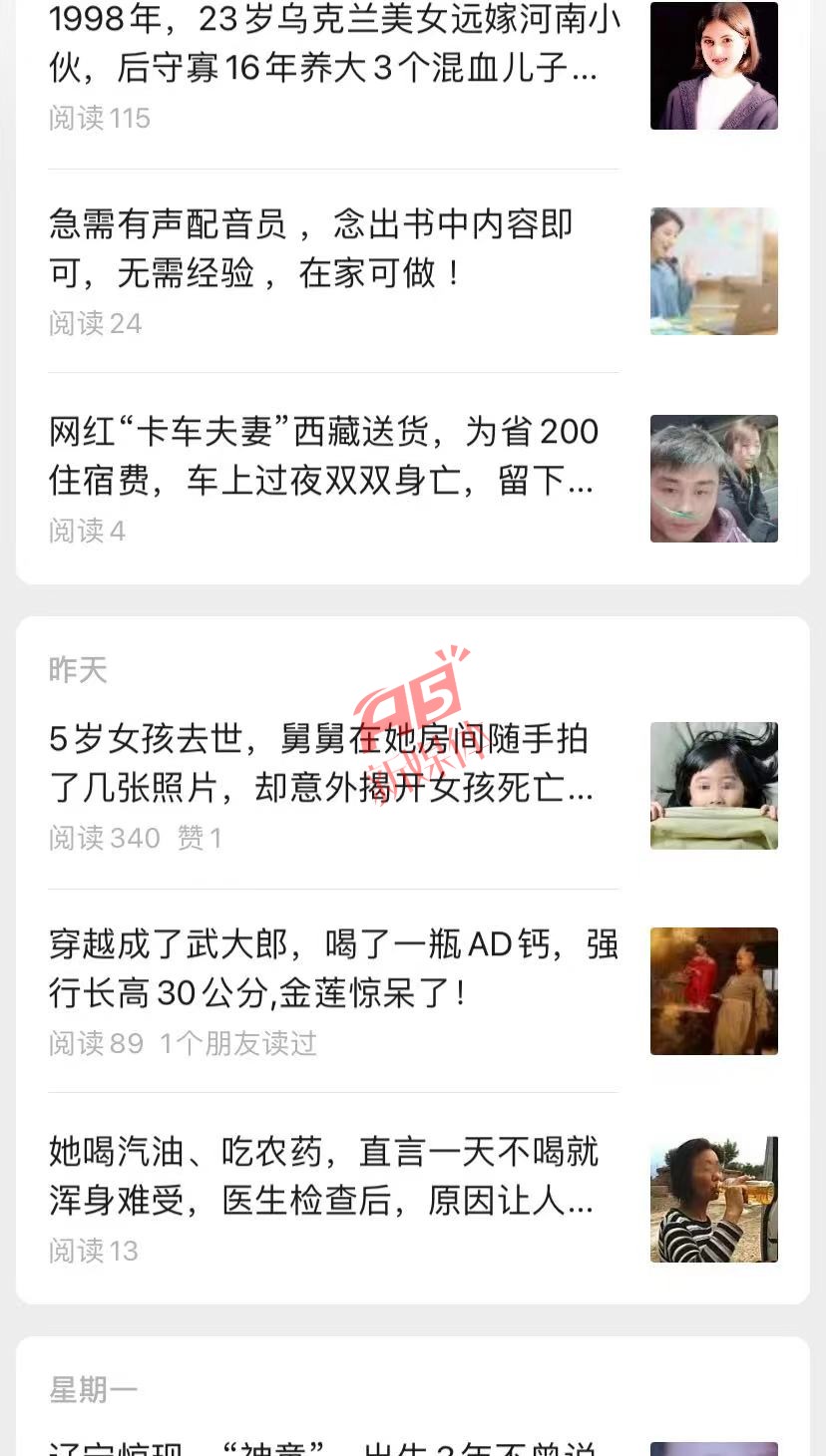
Task: Open the article about the 5-year-old girl
Action: (x=319, y=763)
